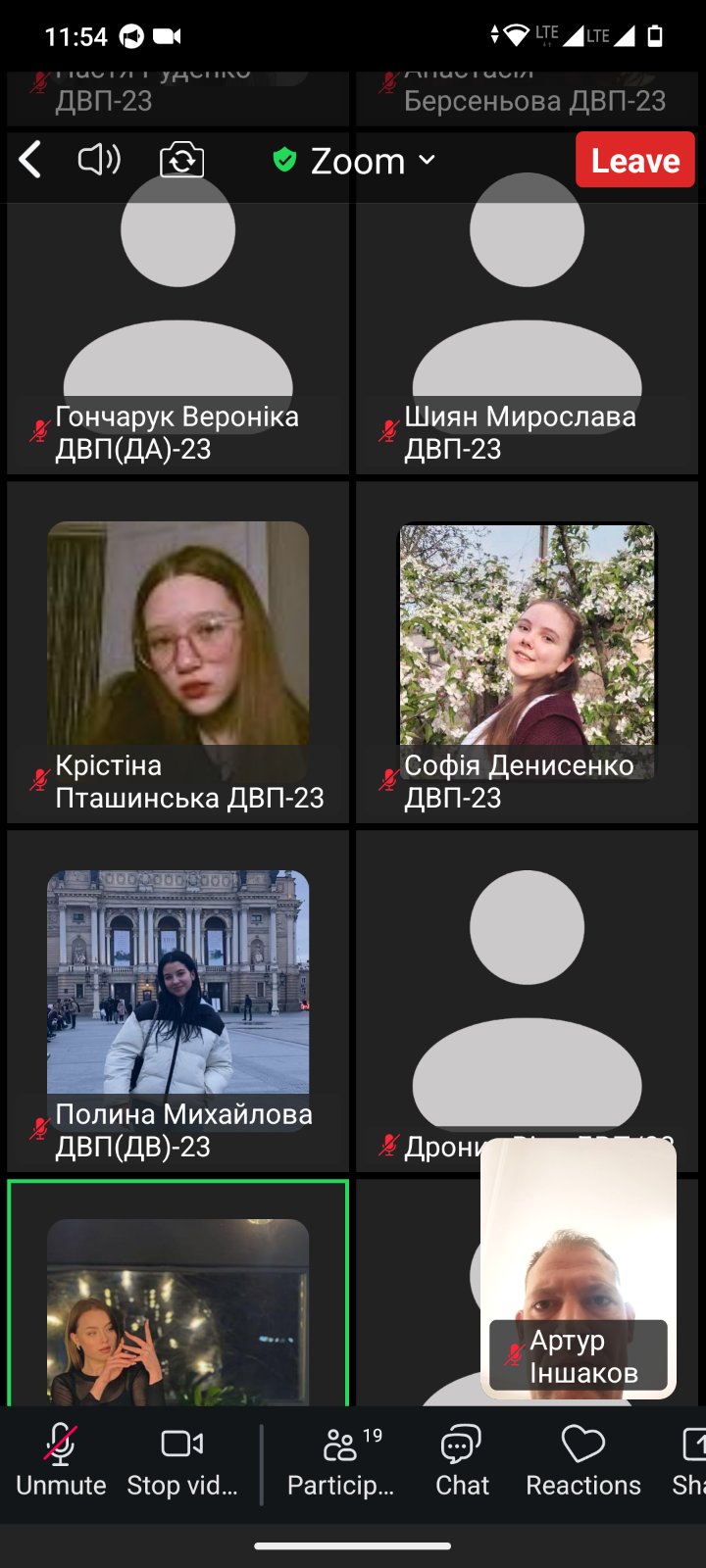Viewport: 706px width, 1568px height.
Task: Leave the meeting
Action: pos(634,160)
